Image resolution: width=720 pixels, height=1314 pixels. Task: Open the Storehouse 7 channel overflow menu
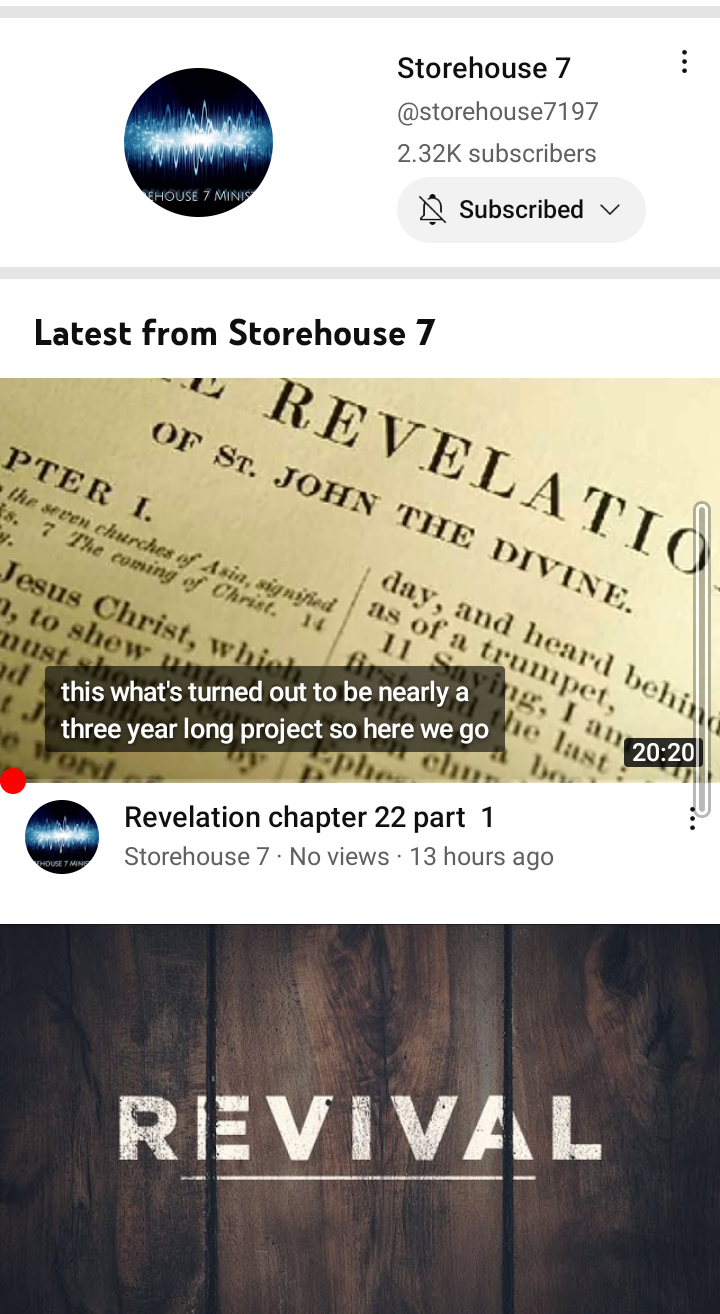(684, 62)
